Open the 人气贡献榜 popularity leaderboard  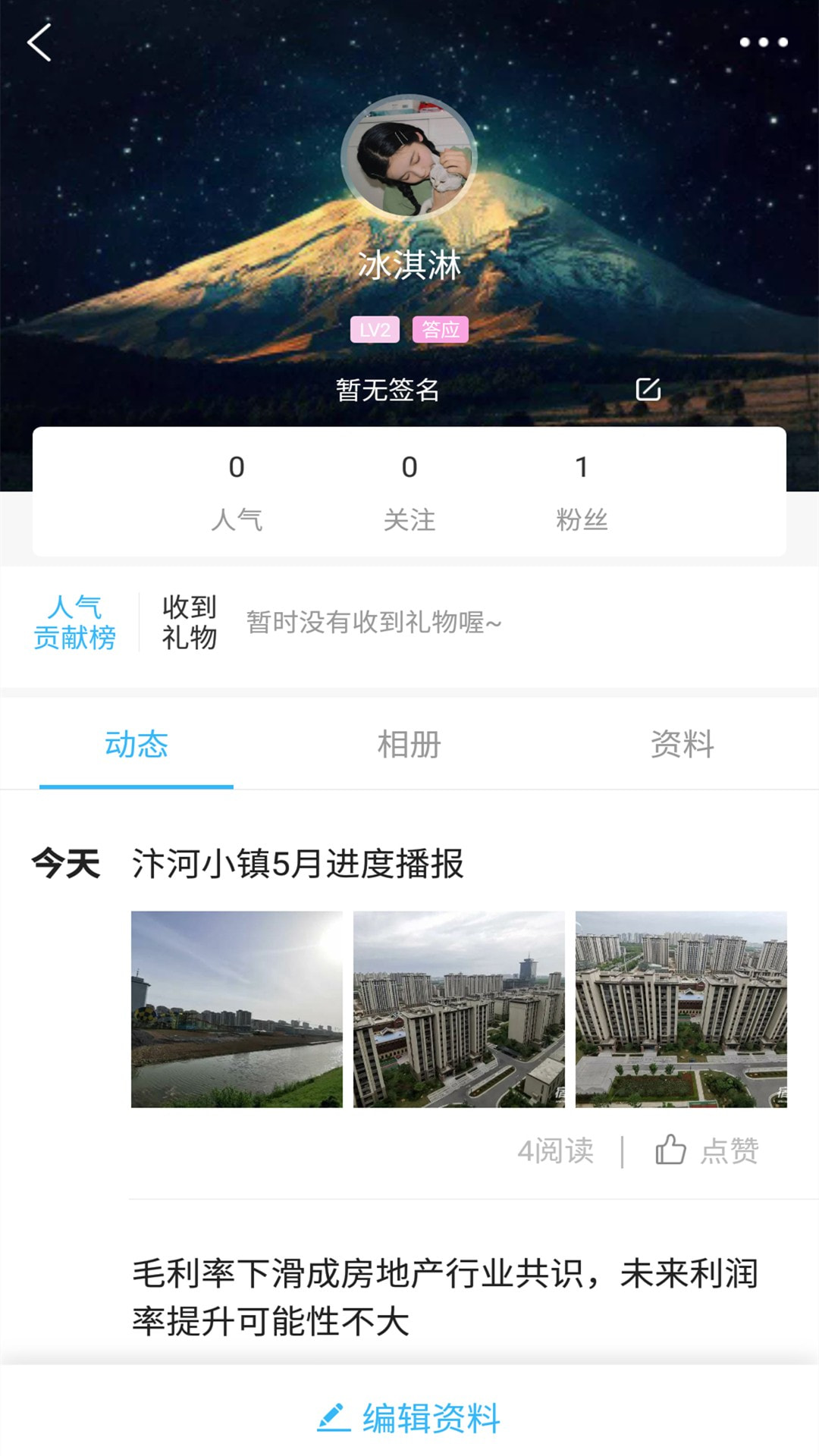[77, 623]
